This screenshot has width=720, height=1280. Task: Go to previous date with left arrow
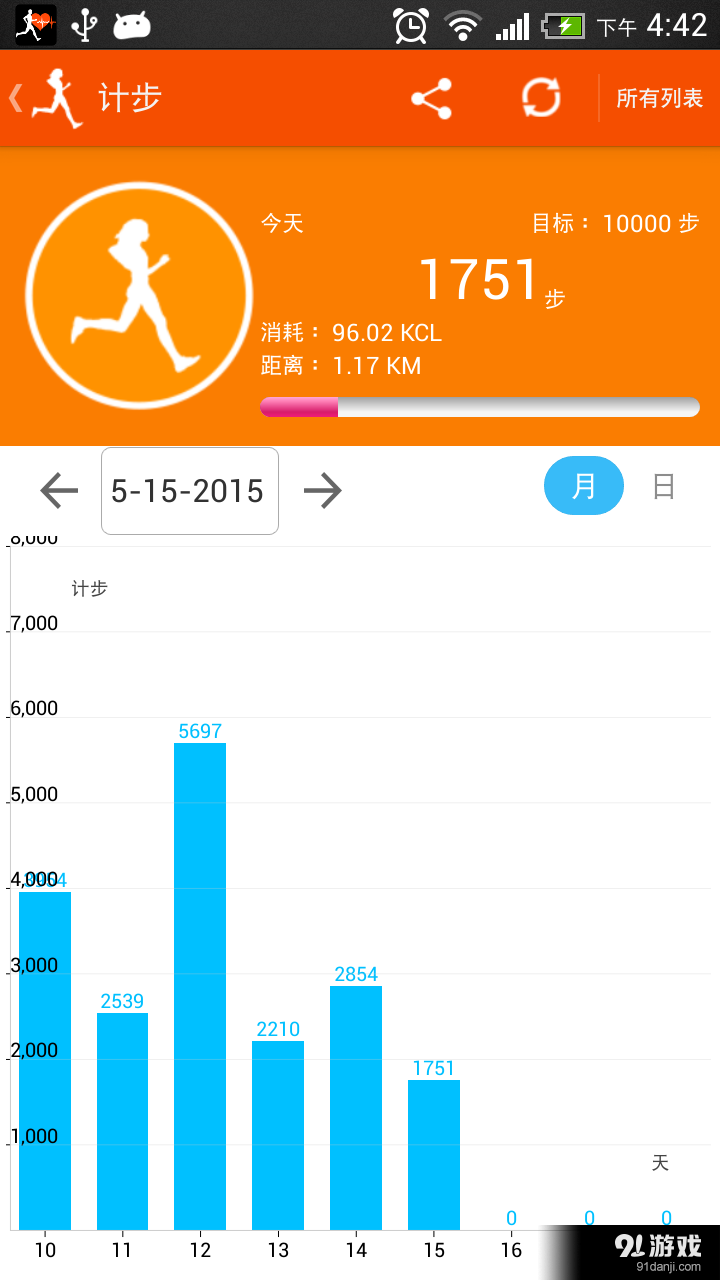pos(58,490)
